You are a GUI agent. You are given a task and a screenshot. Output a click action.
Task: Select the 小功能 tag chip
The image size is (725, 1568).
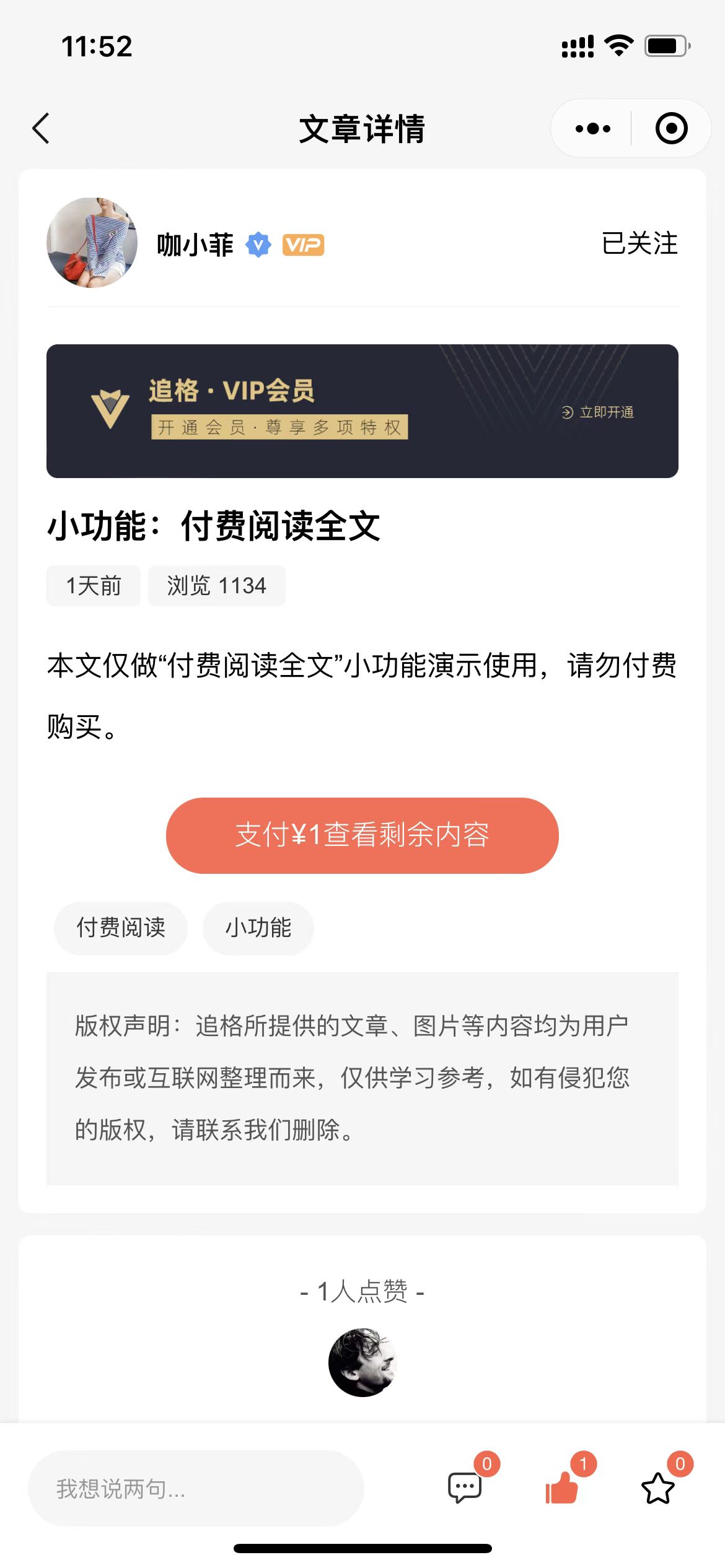(x=258, y=928)
